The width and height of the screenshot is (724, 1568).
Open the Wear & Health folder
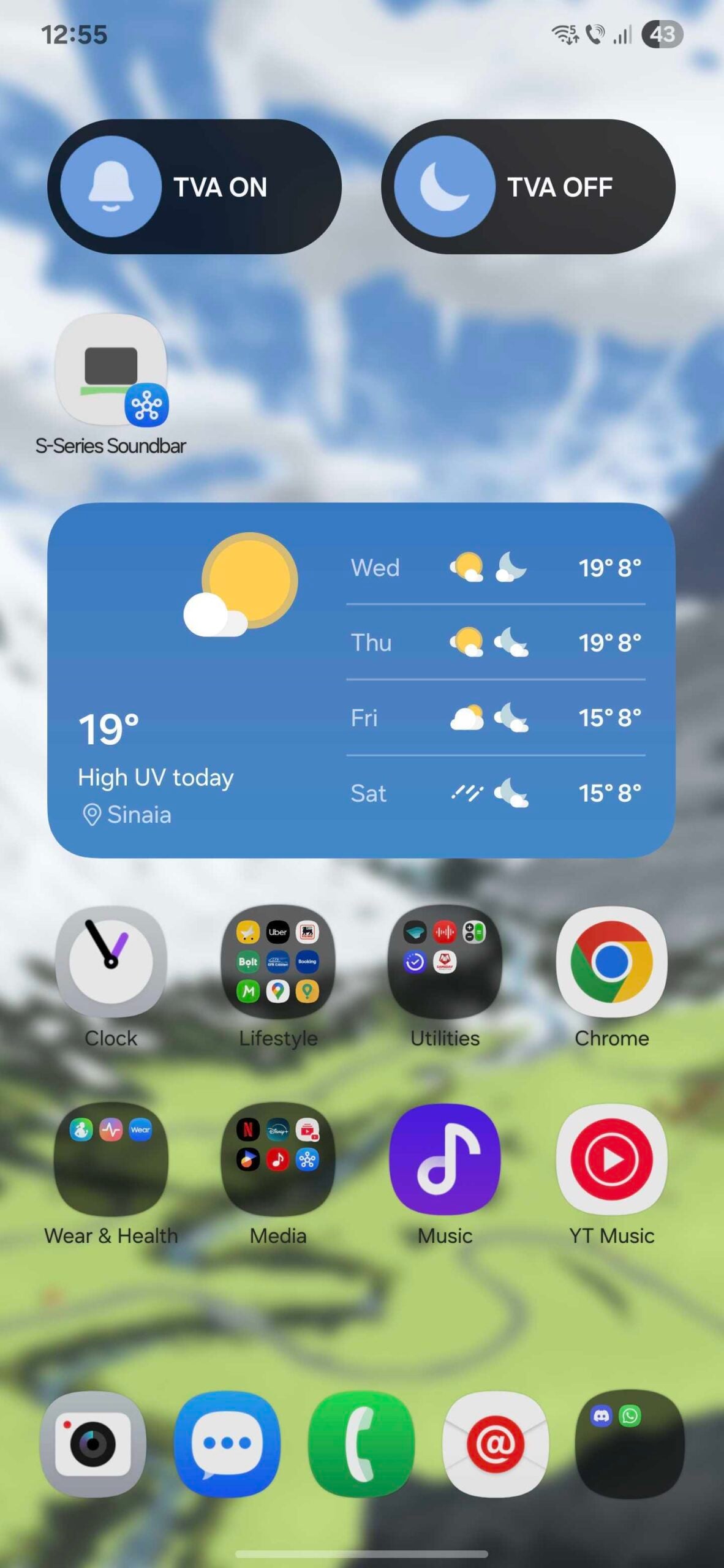[x=111, y=1159]
